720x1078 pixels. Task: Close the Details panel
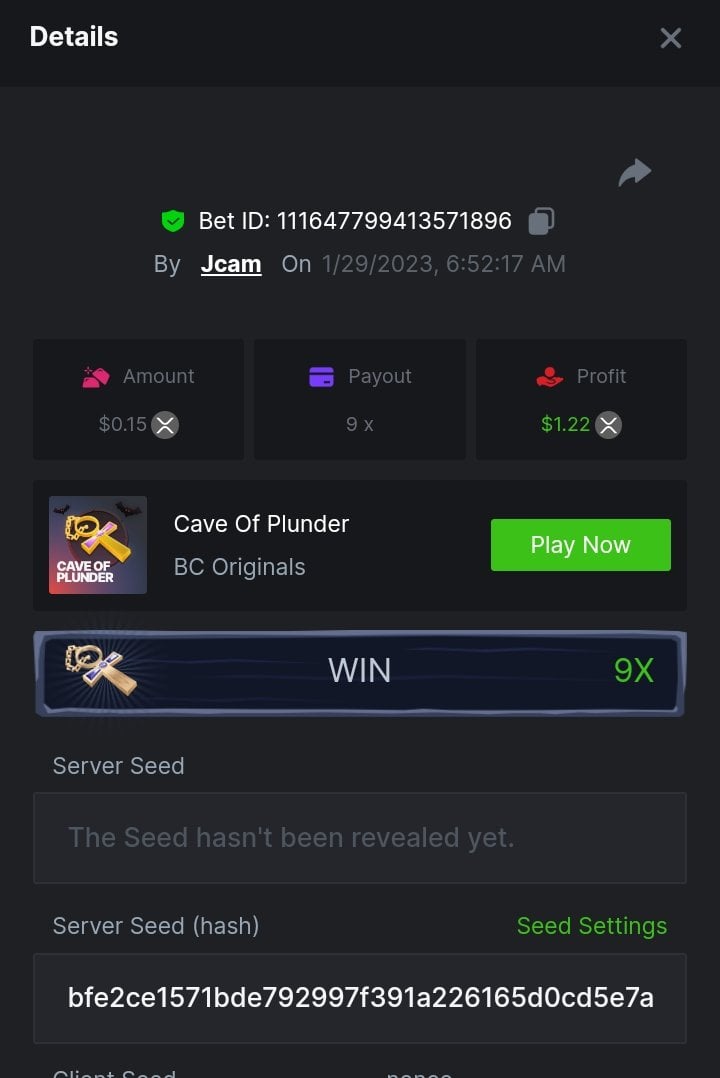(x=670, y=38)
